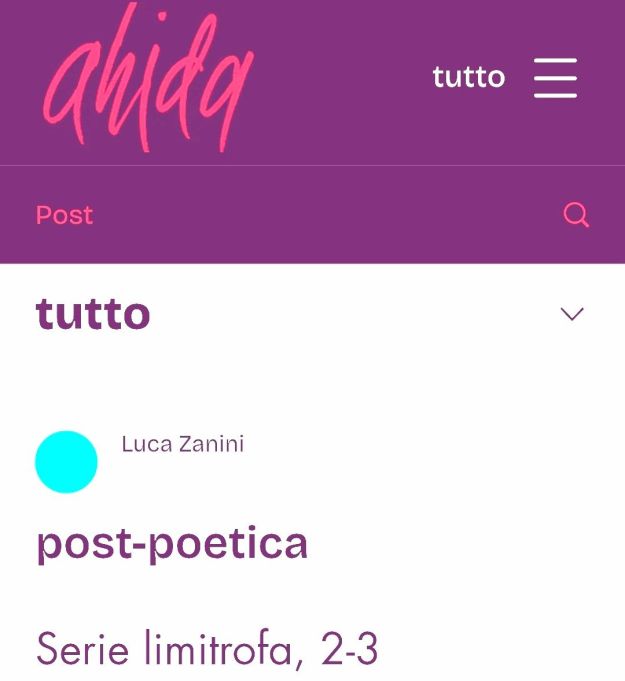The height and width of the screenshot is (681, 625).
Task: Open the post-poetica article
Action: [172, 544]
